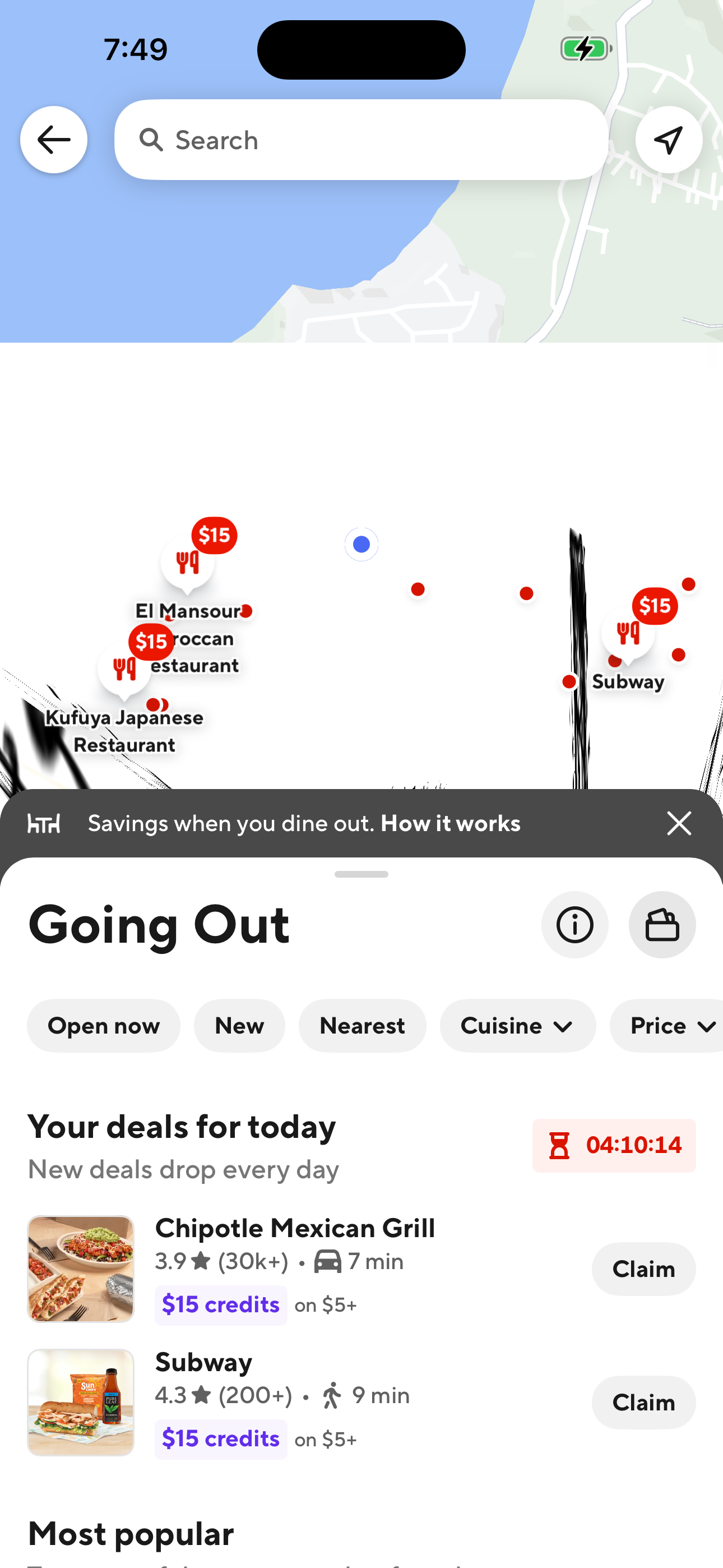Toggle the New filter chip
This screenshot has width=723, height=1568.
point(239,1026)
